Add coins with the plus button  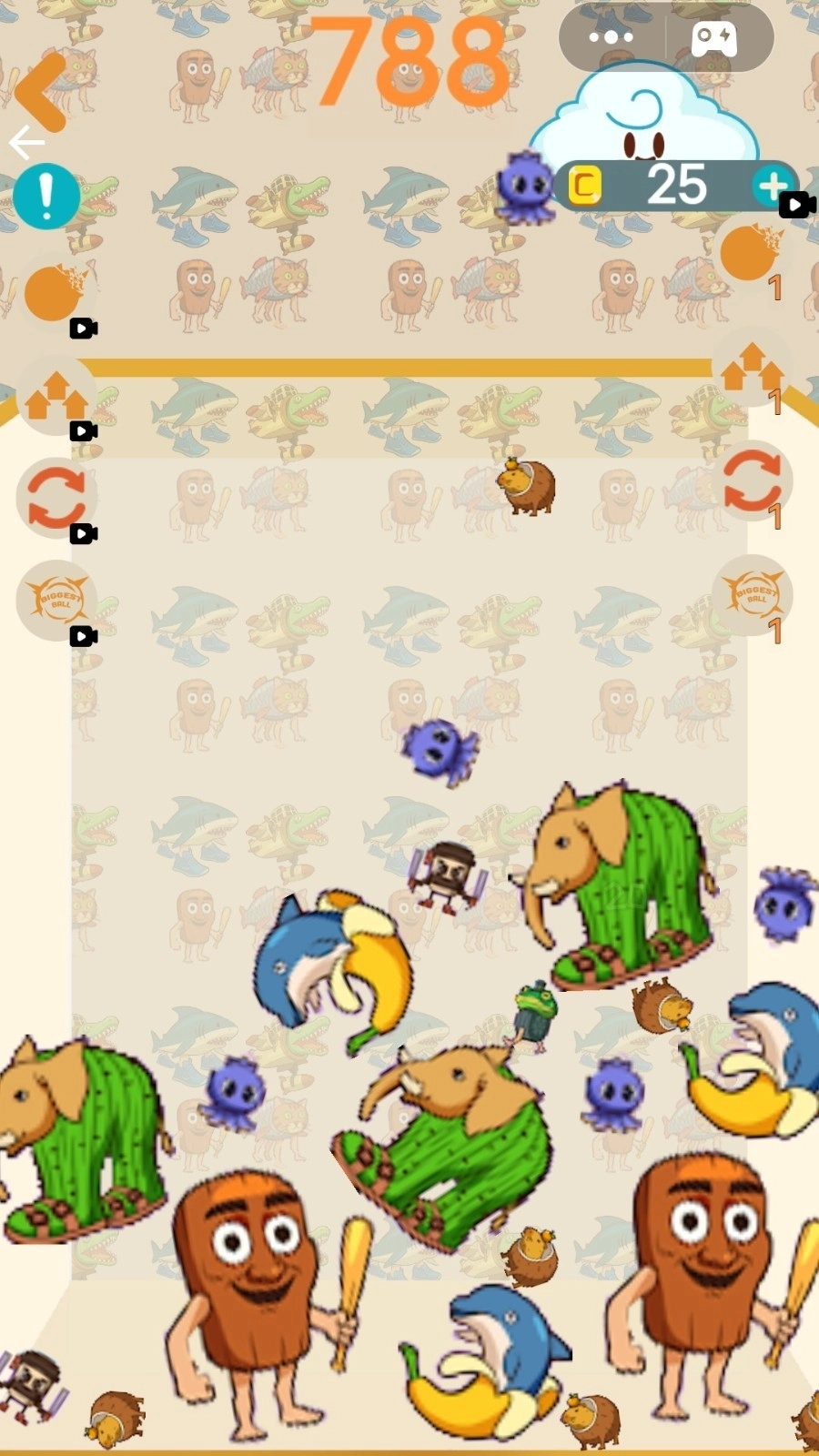coord(771,186)
